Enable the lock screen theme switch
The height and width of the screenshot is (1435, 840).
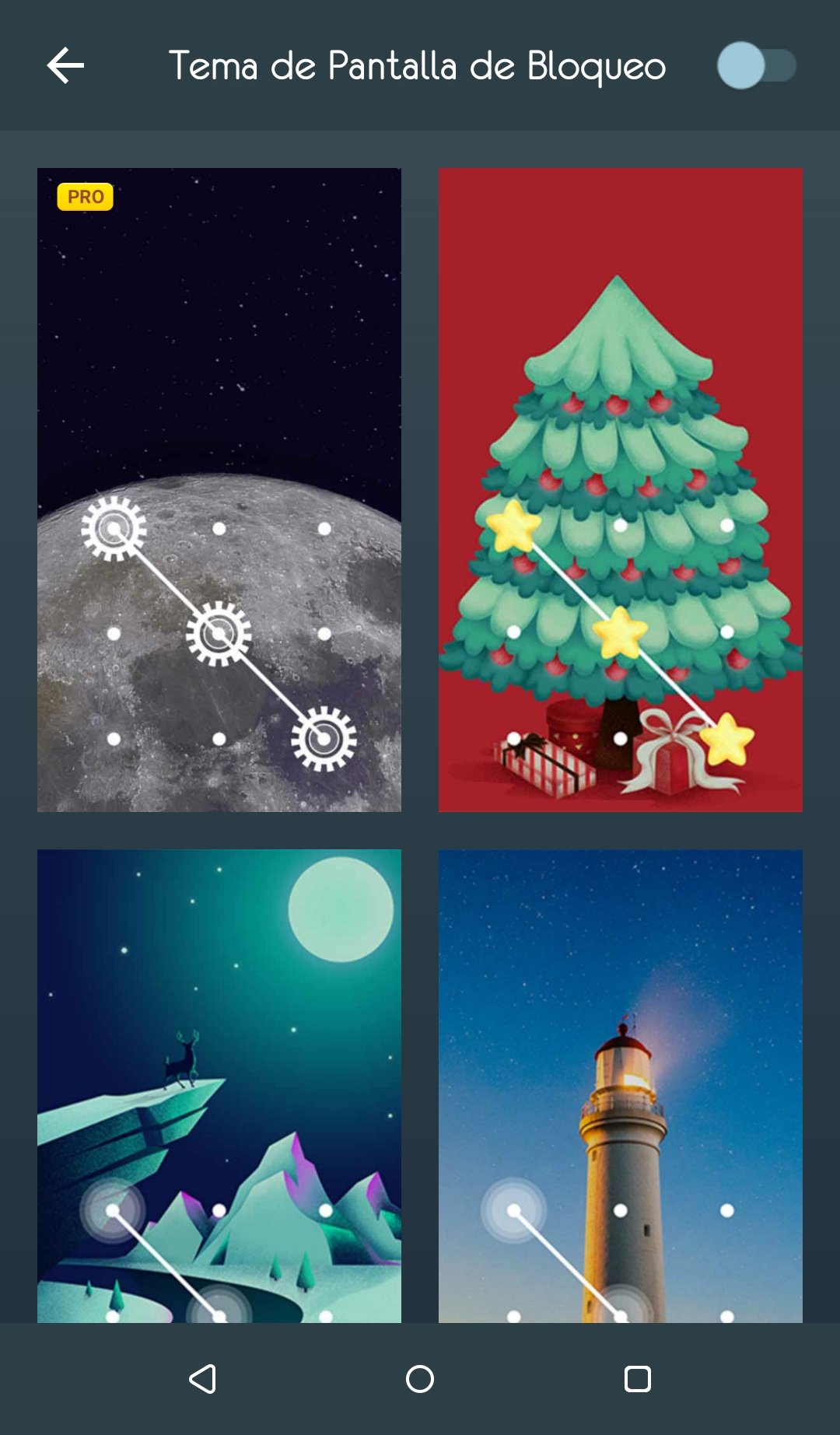(x=757, y=65)
